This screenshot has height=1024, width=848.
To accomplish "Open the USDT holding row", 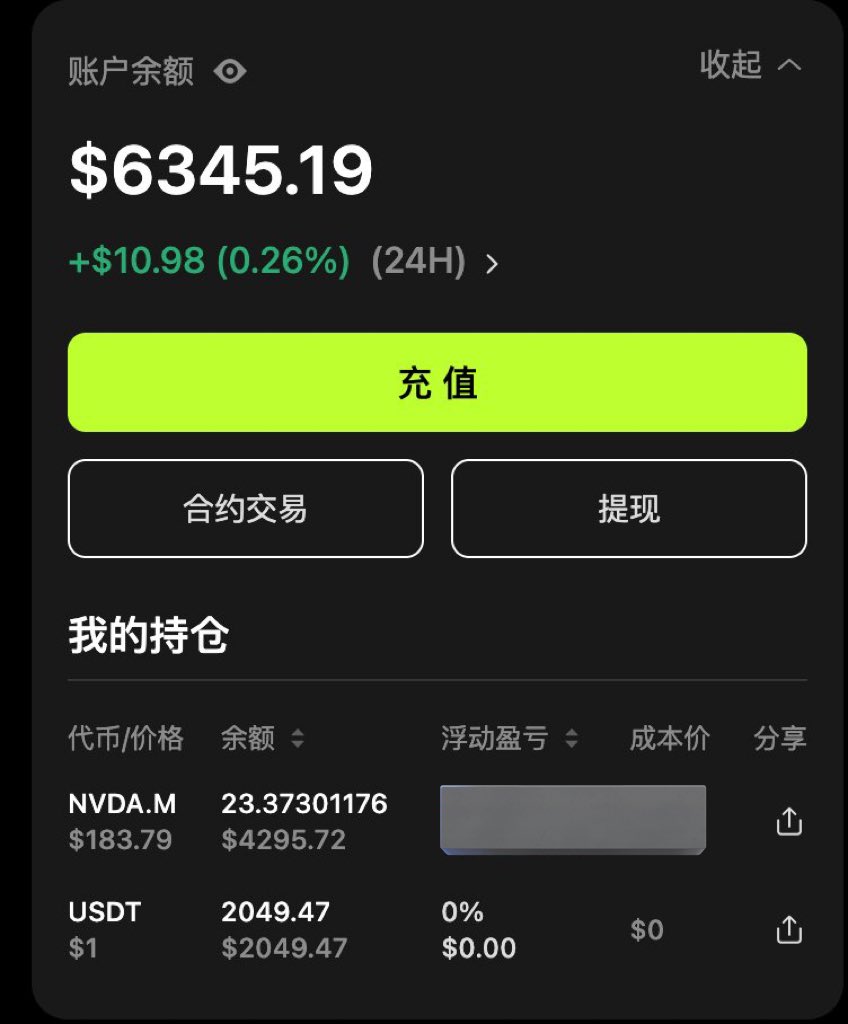I will click(x=105, y=930).
